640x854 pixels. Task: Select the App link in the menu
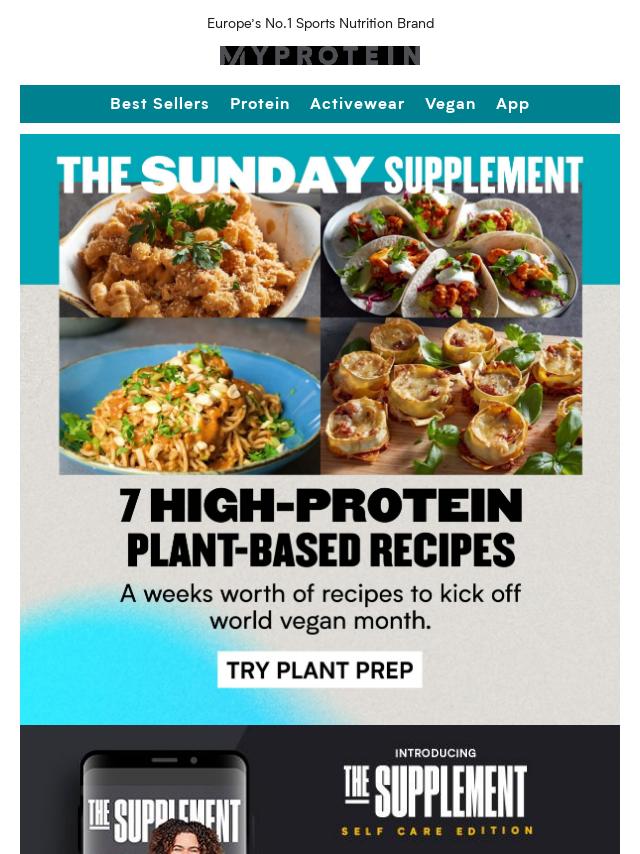pos(513,104)
